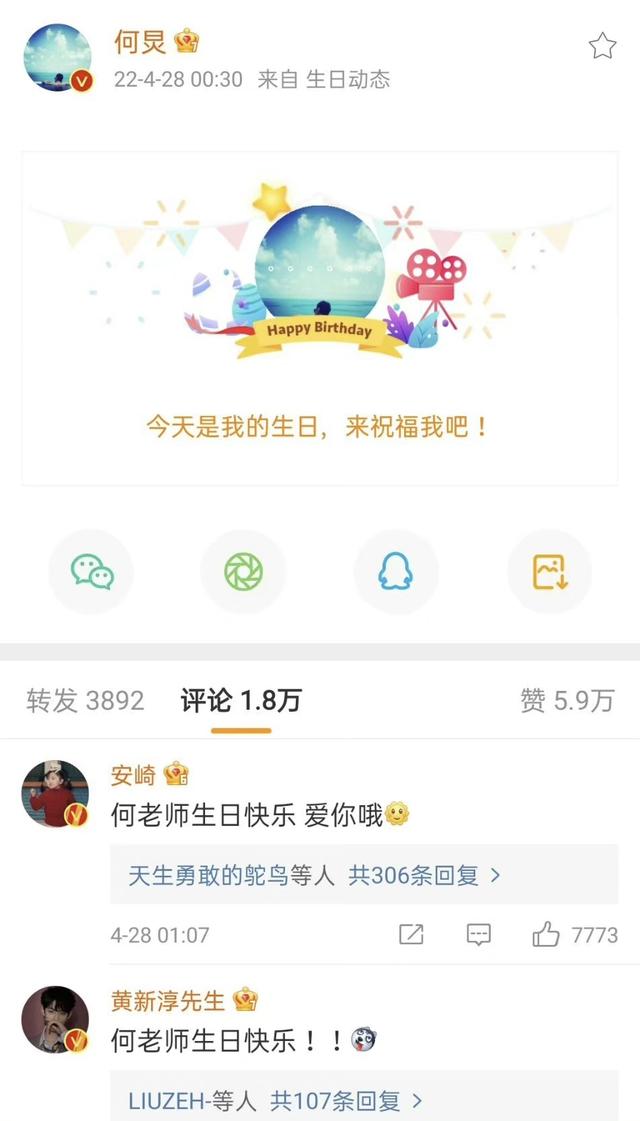This screenshot has height=1121, width=640.
Task: Expand the 107 replies under 黄新淳先生's comment
Action: pos(276,1101)
